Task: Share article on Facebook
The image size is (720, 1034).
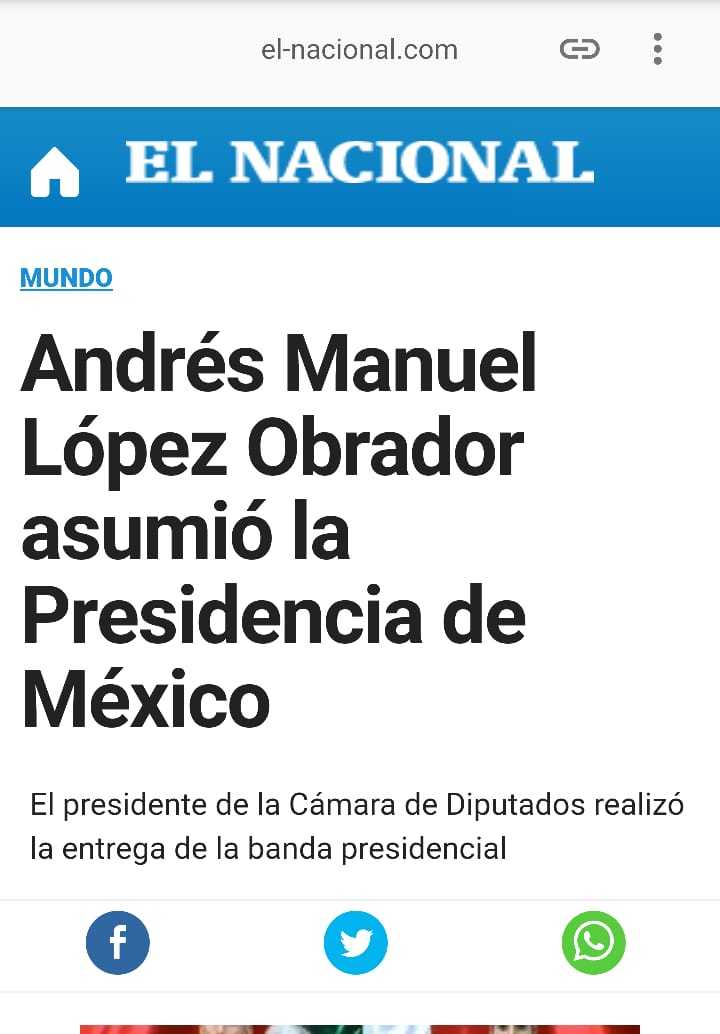Action: coord(118,942)
